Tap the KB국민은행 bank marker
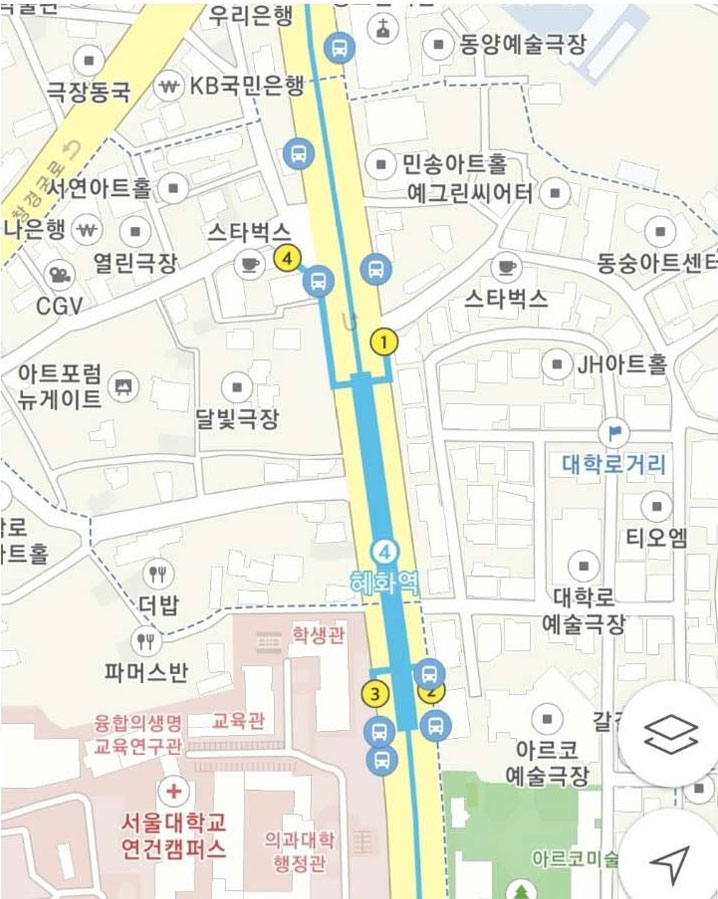The height and width of the screenshot is (899, 718). 167,85
